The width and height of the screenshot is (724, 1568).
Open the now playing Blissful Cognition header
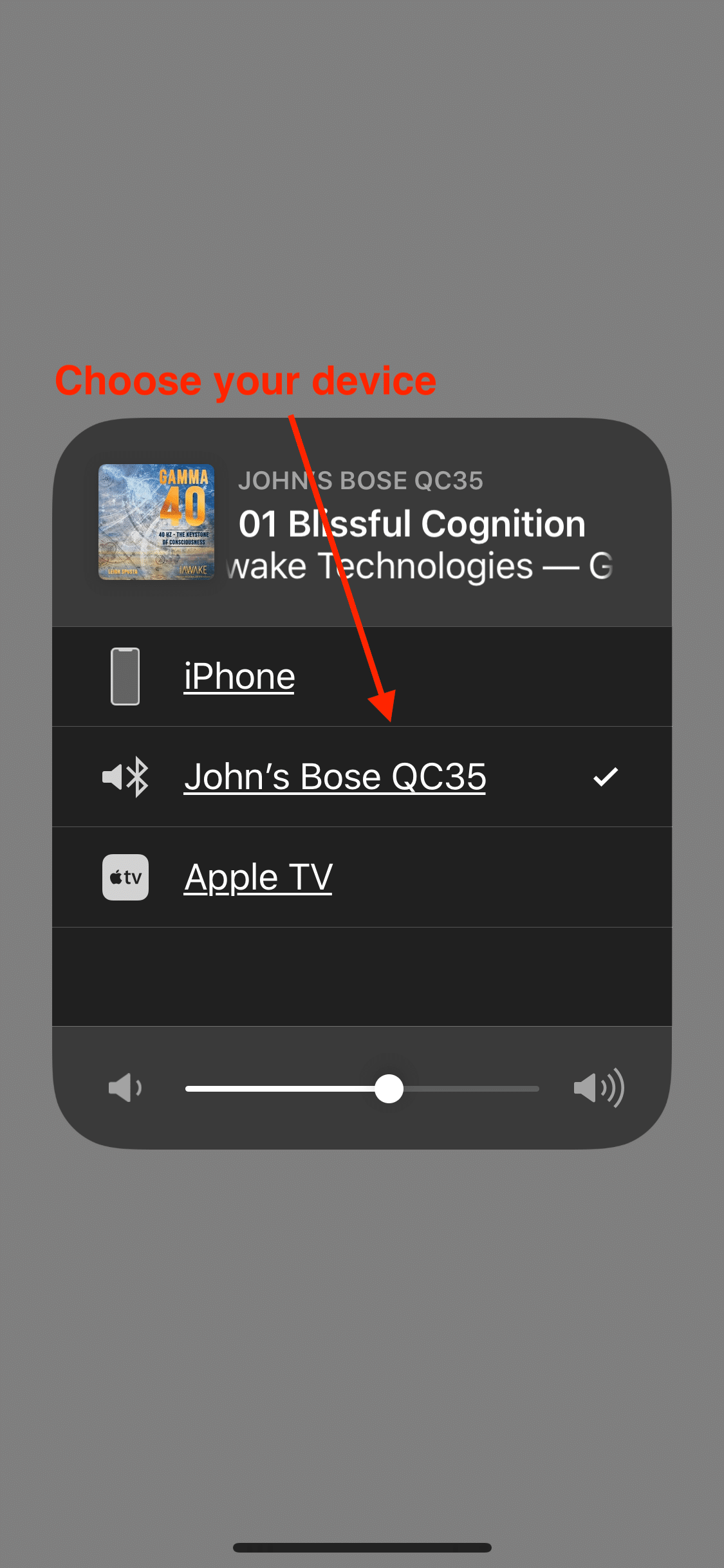tap(362, 523)
